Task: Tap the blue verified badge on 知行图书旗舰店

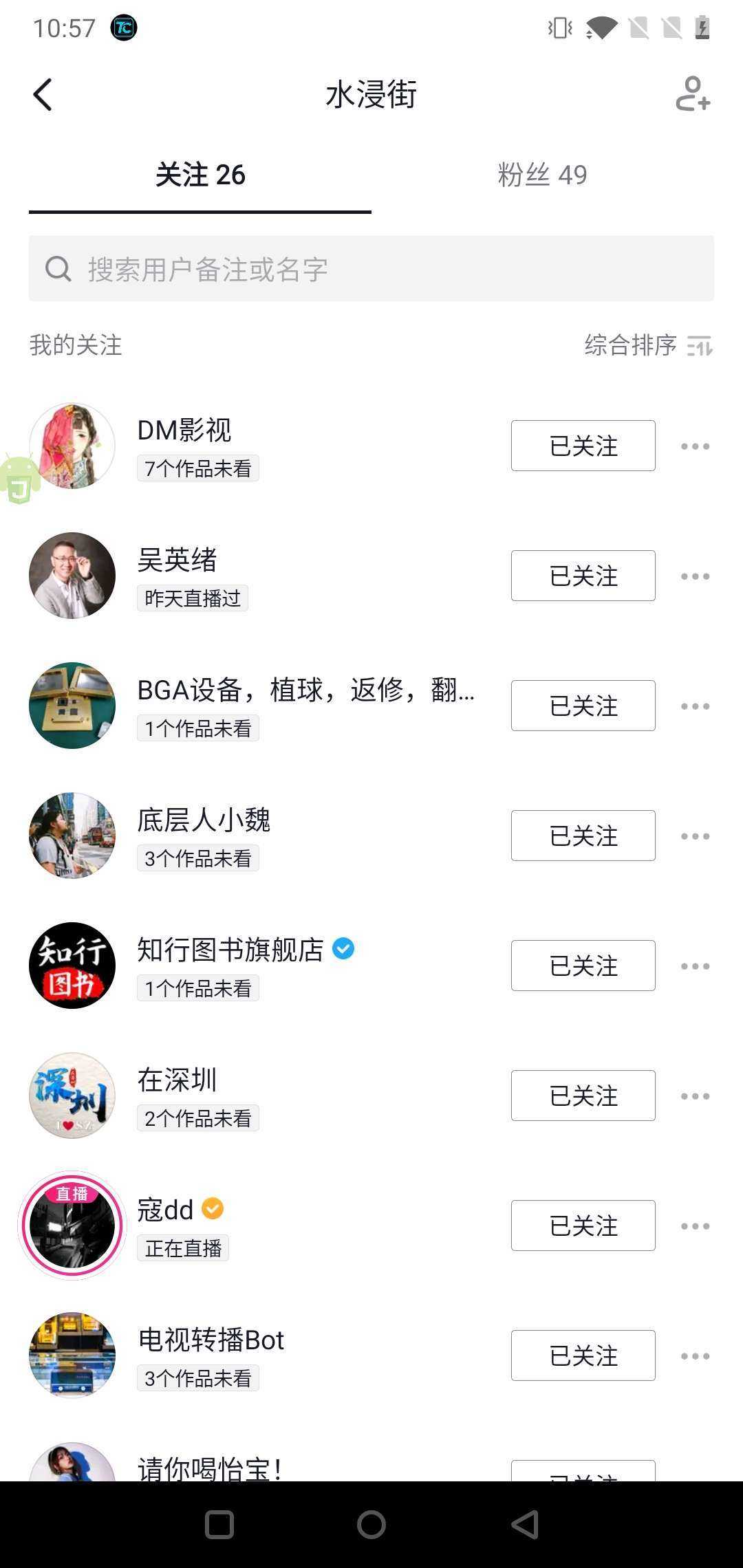Action: pyautogui.click(x=343, y=948)
